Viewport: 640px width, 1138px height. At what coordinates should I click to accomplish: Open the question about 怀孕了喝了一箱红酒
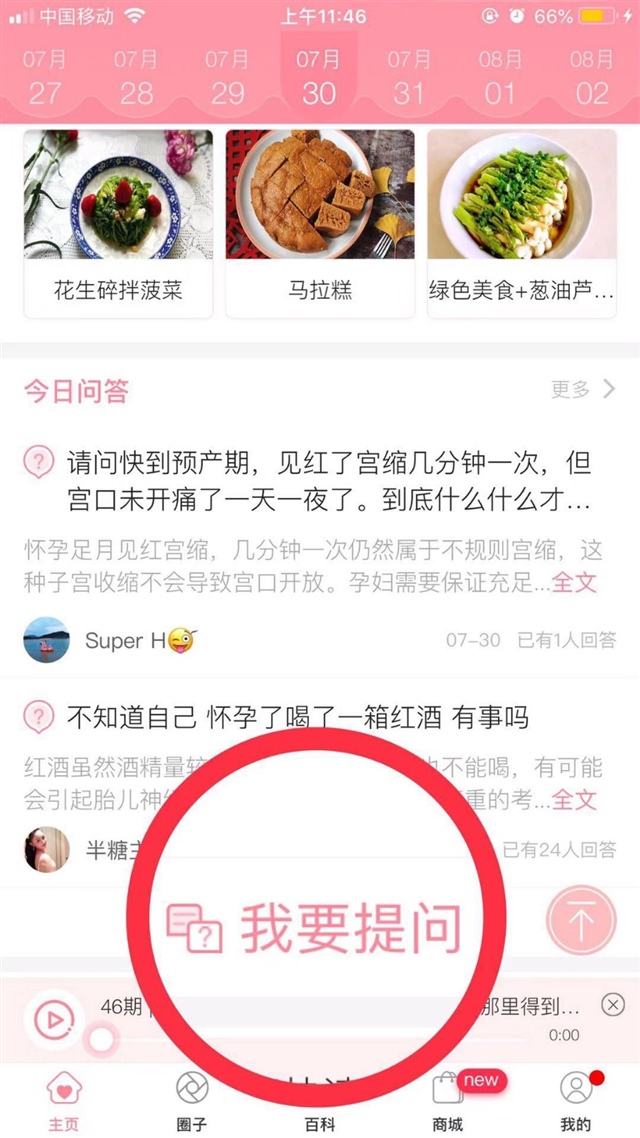(x=296, y=717)
